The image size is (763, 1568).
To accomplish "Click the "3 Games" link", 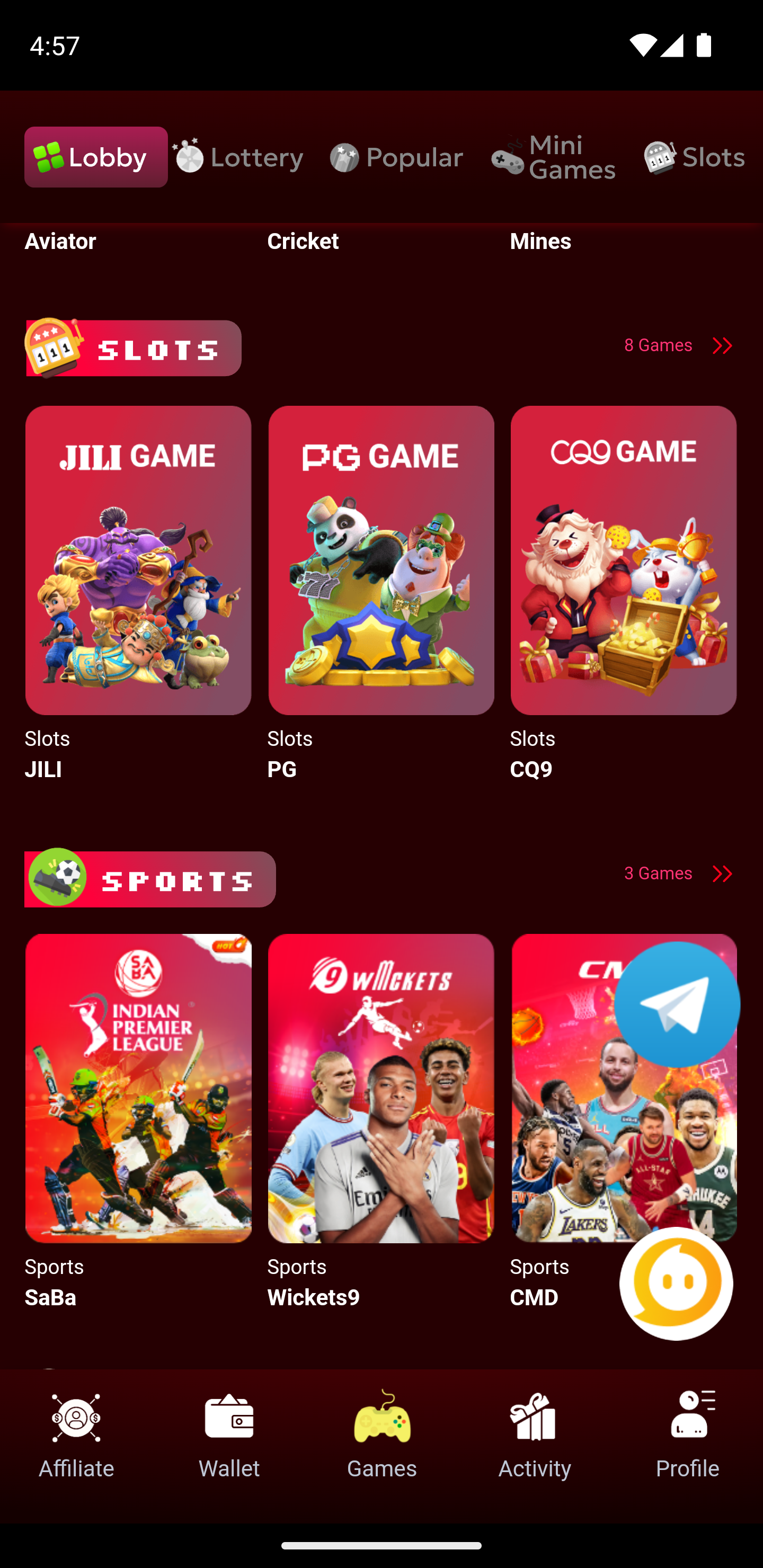I will click(656, 873).
